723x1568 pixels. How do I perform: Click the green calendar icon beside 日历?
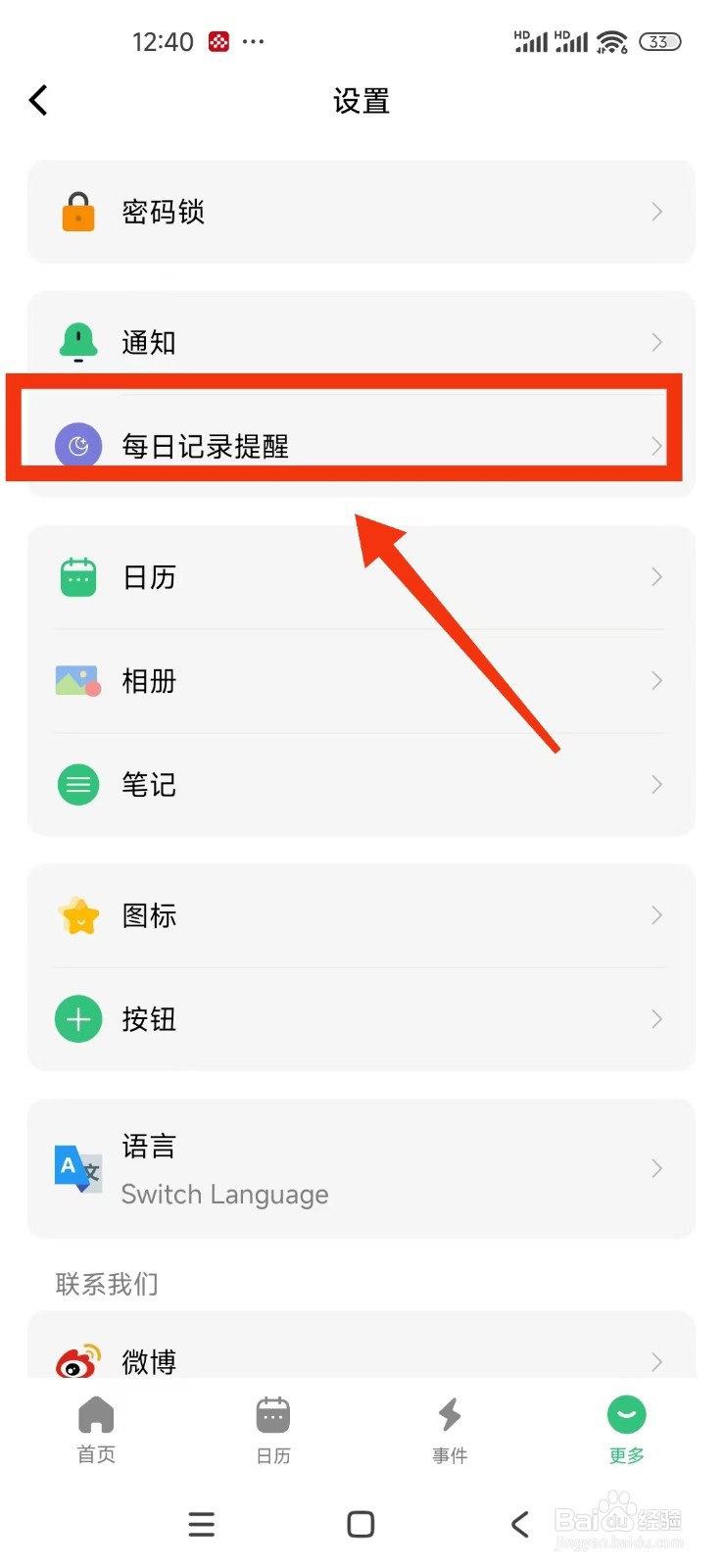tap(77, 576)
